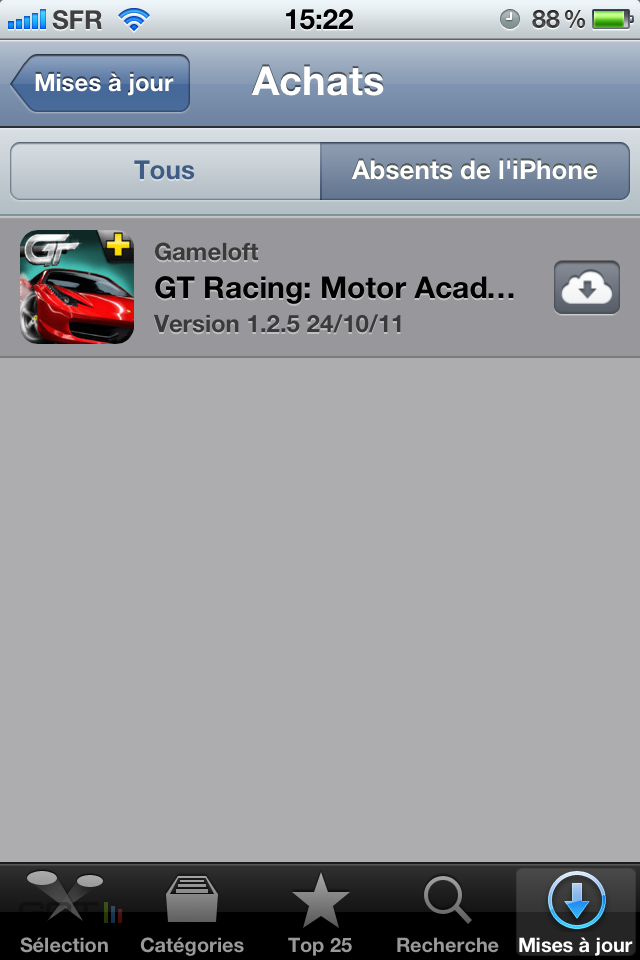Go to the Recherche tab

pyautogui.click(x=447, y=913)
